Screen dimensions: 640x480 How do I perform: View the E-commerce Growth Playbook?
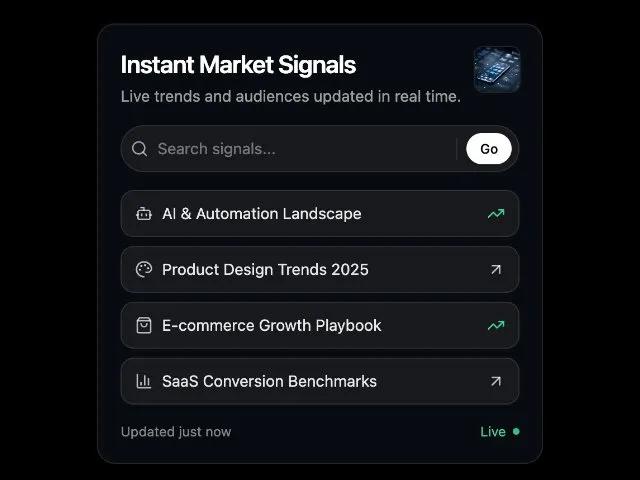tap(319, 326)
